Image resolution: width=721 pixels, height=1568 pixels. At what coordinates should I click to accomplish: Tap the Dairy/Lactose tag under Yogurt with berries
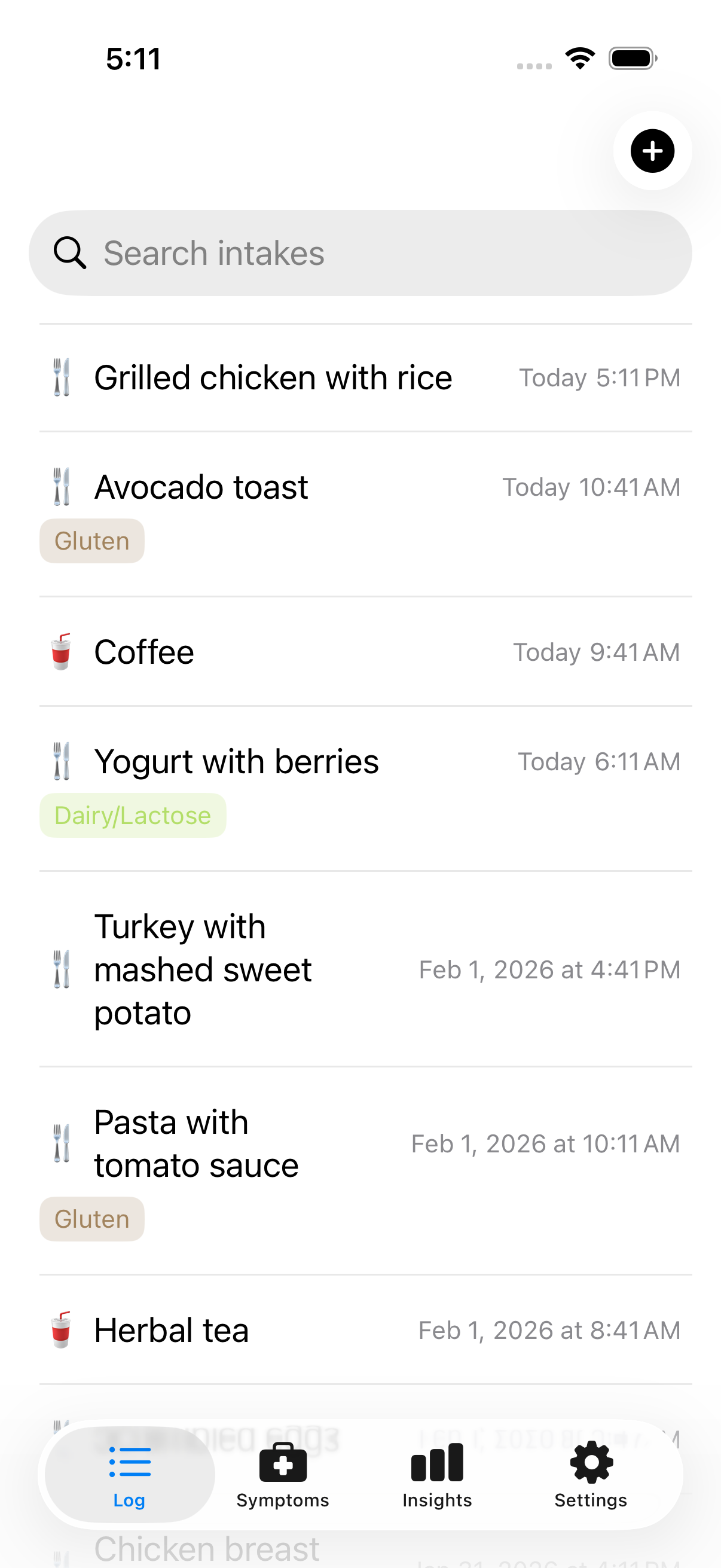132,815
